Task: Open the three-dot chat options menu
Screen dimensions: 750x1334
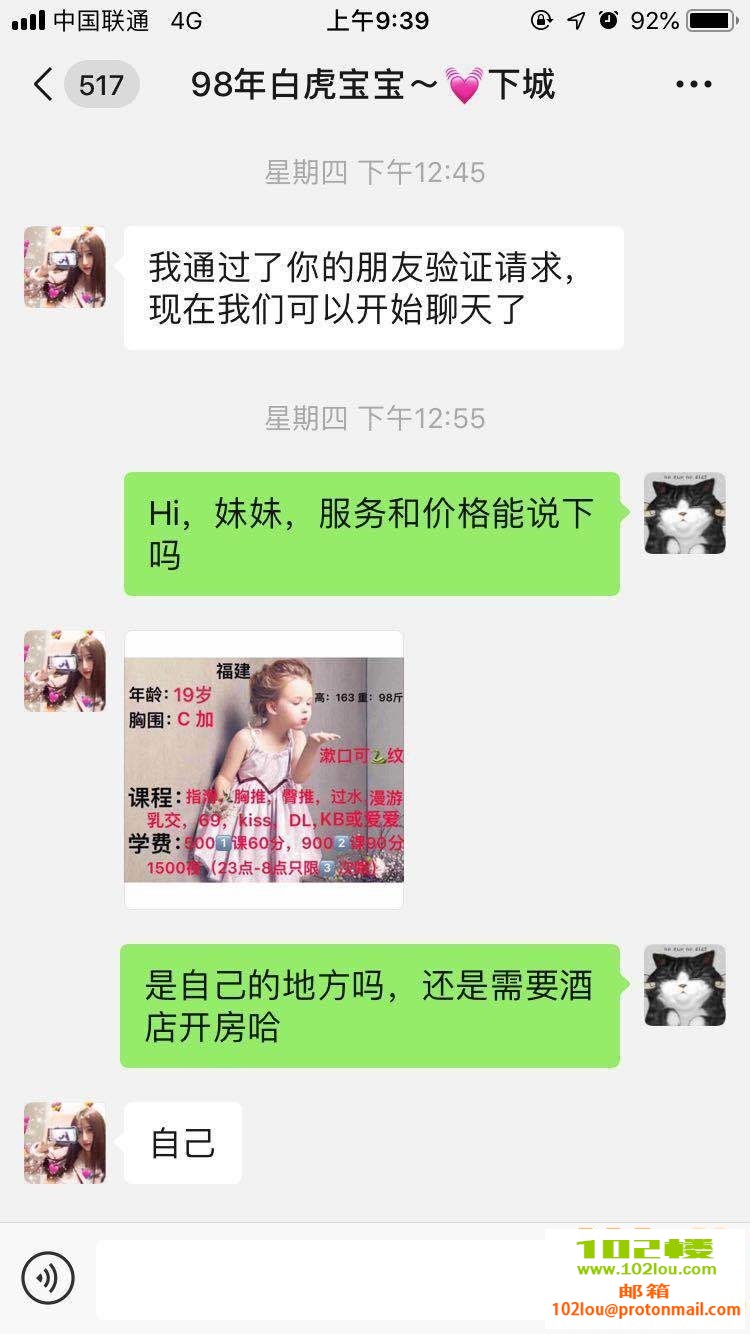Action: (x=693, y=85)
